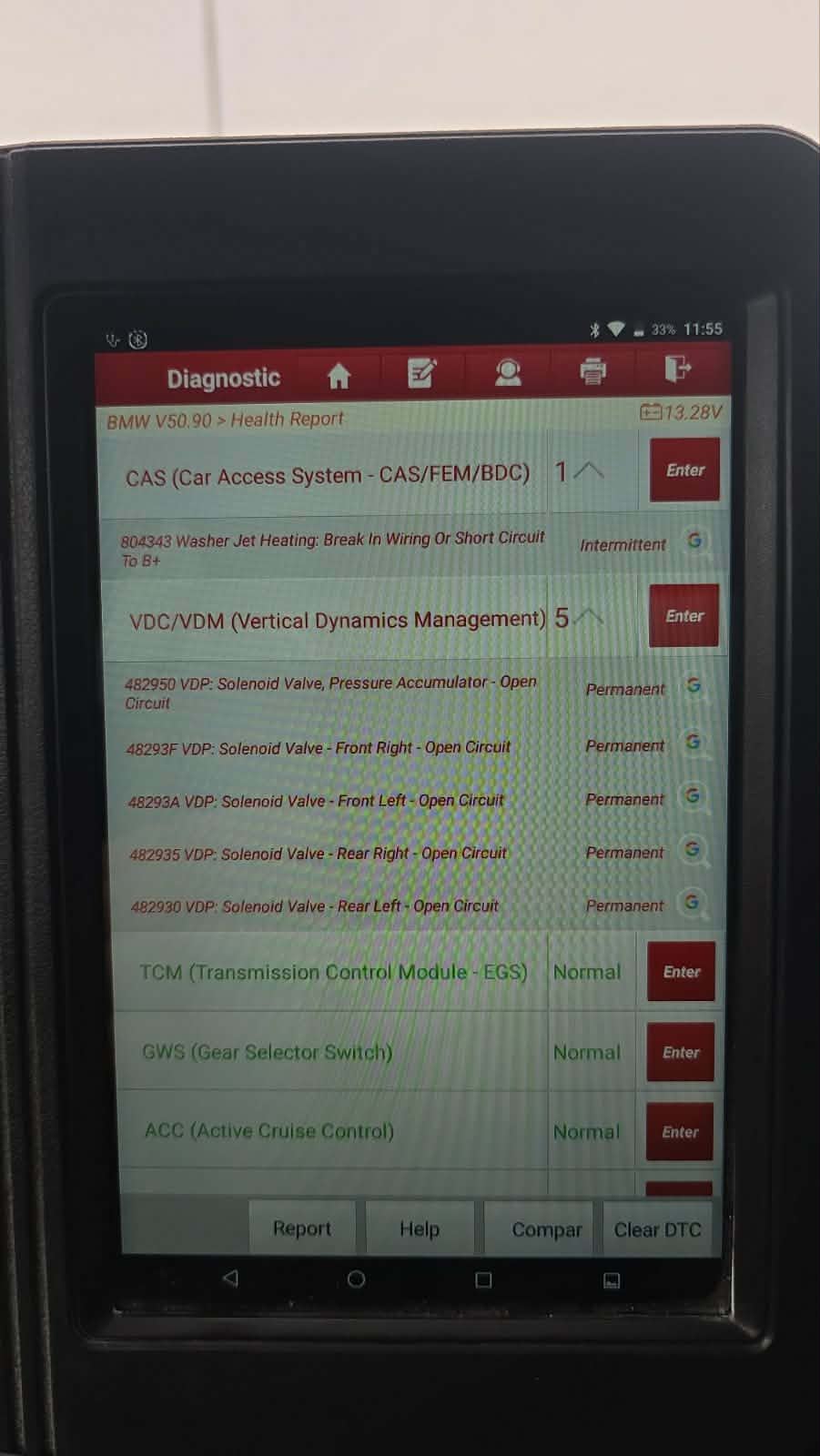Enter the VDC/VDM Vertical Dynamics module
820x1456 pixels.
pyautogui.click(x=684, y=616)
